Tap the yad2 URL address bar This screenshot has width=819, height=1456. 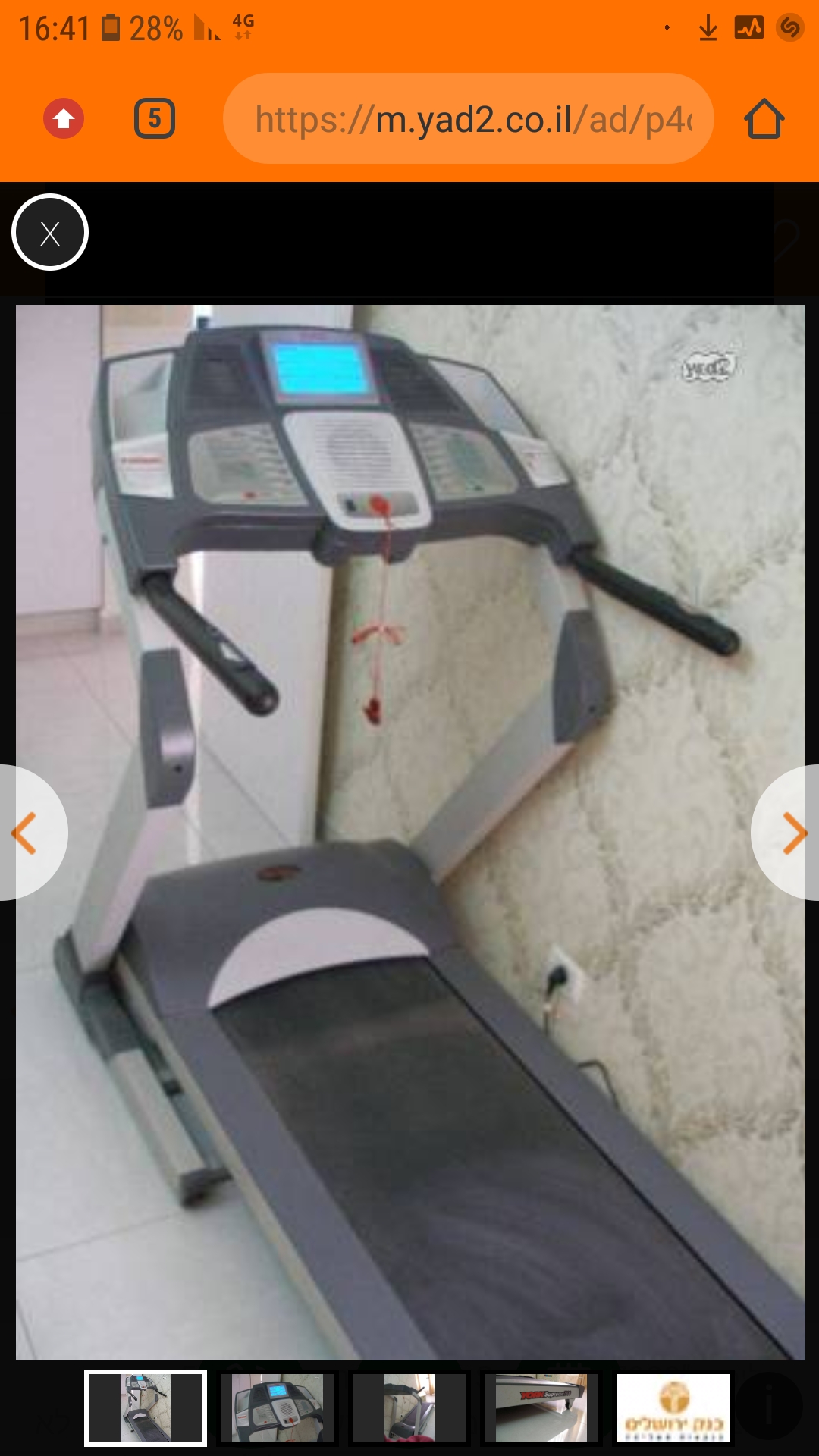468,118
